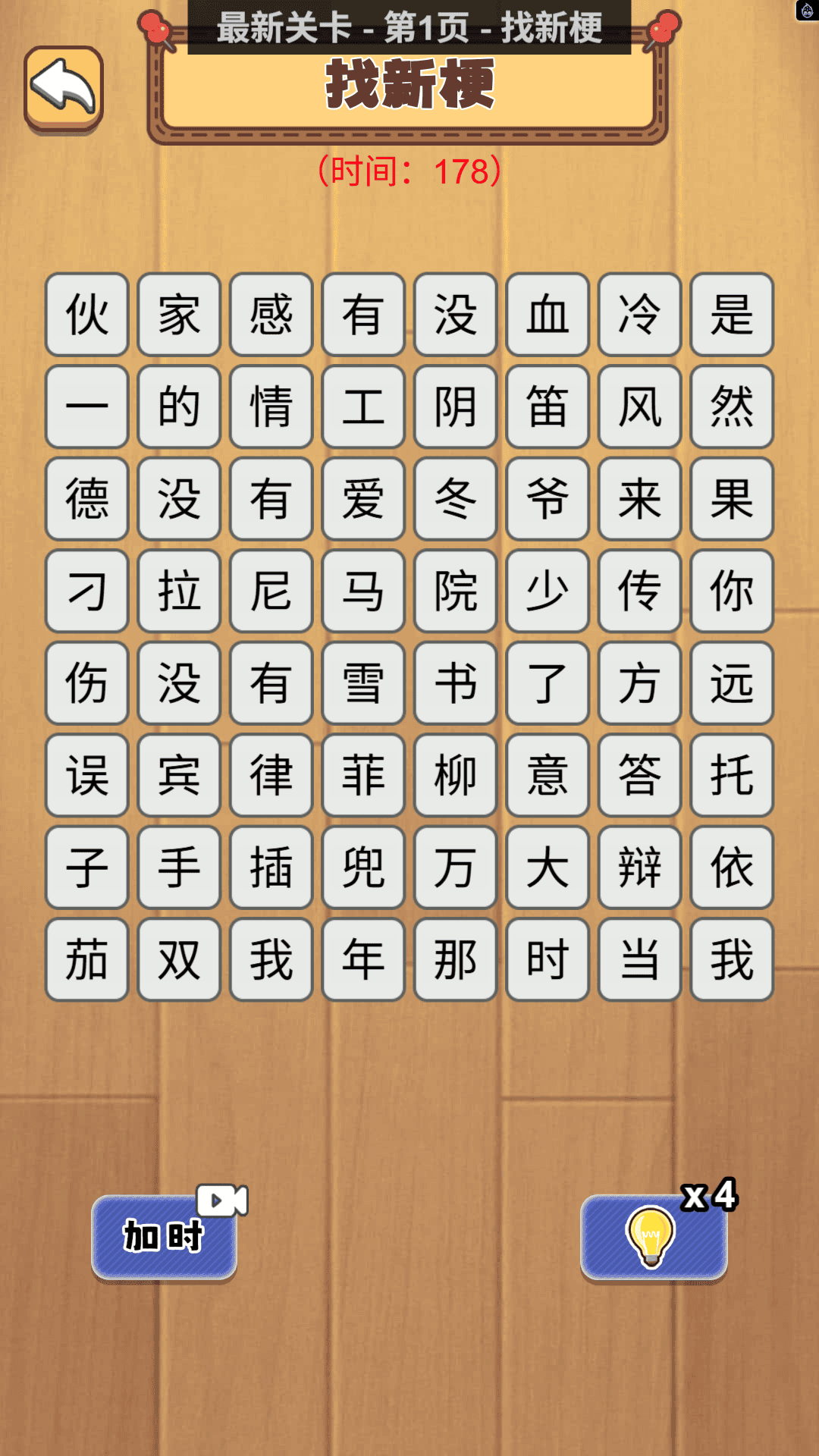819x1456 pixels.
Task: Click the 辩 character tile
Action: [x=639, y=868]
